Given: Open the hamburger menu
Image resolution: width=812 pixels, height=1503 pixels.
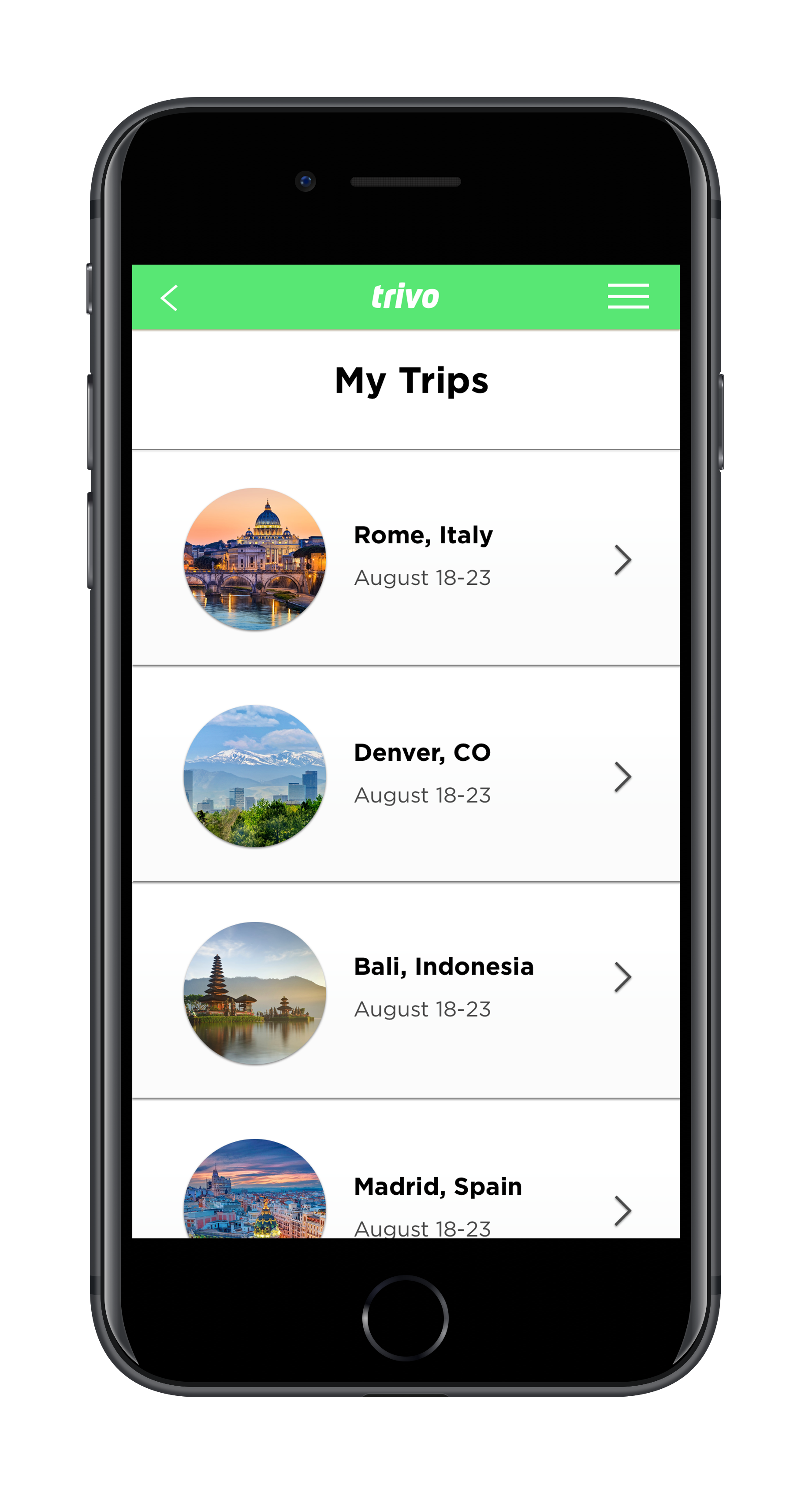Looking at the screenshot, I should point(628,296).
